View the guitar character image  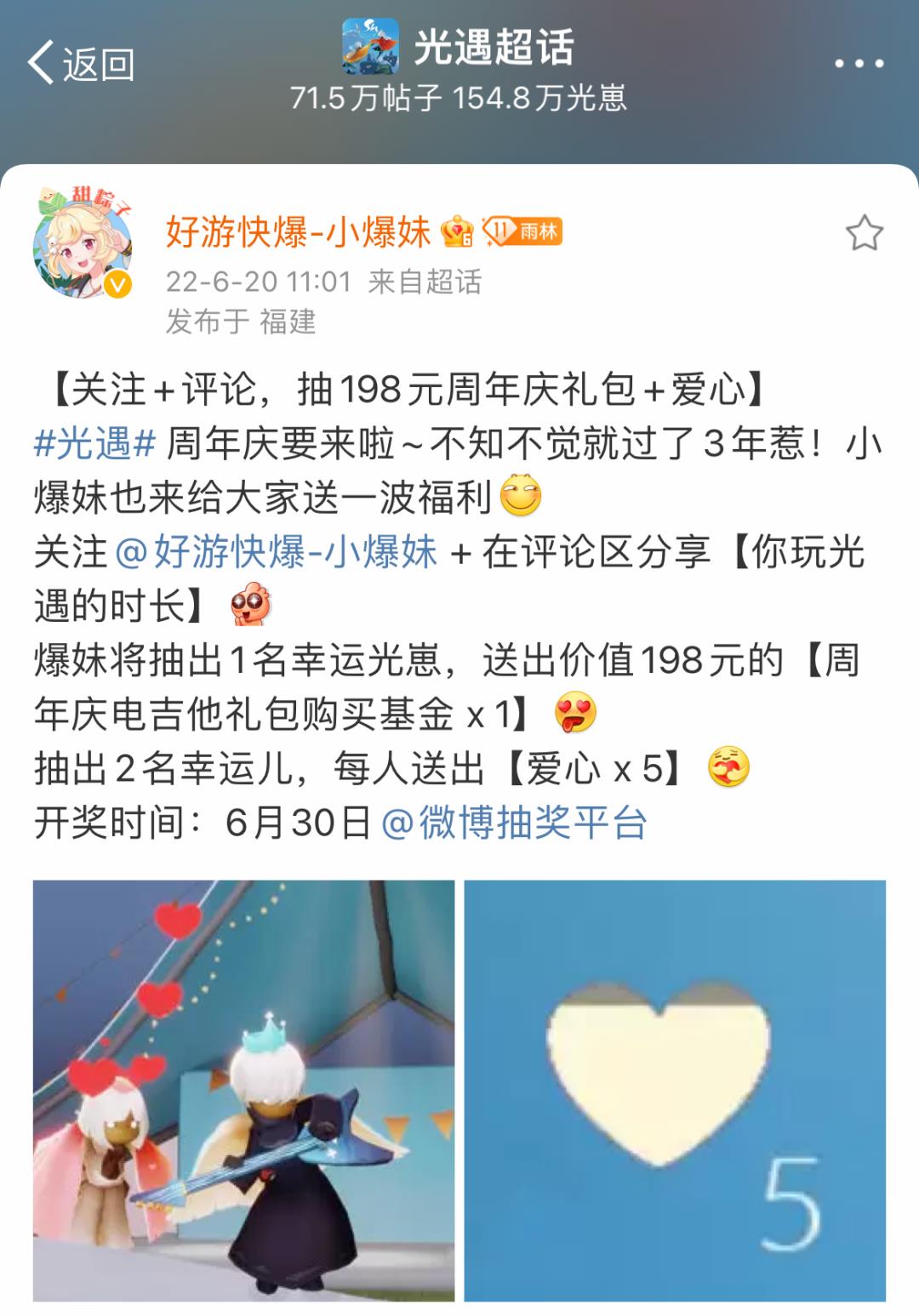pyautogui.click(x=243, y=1090)
